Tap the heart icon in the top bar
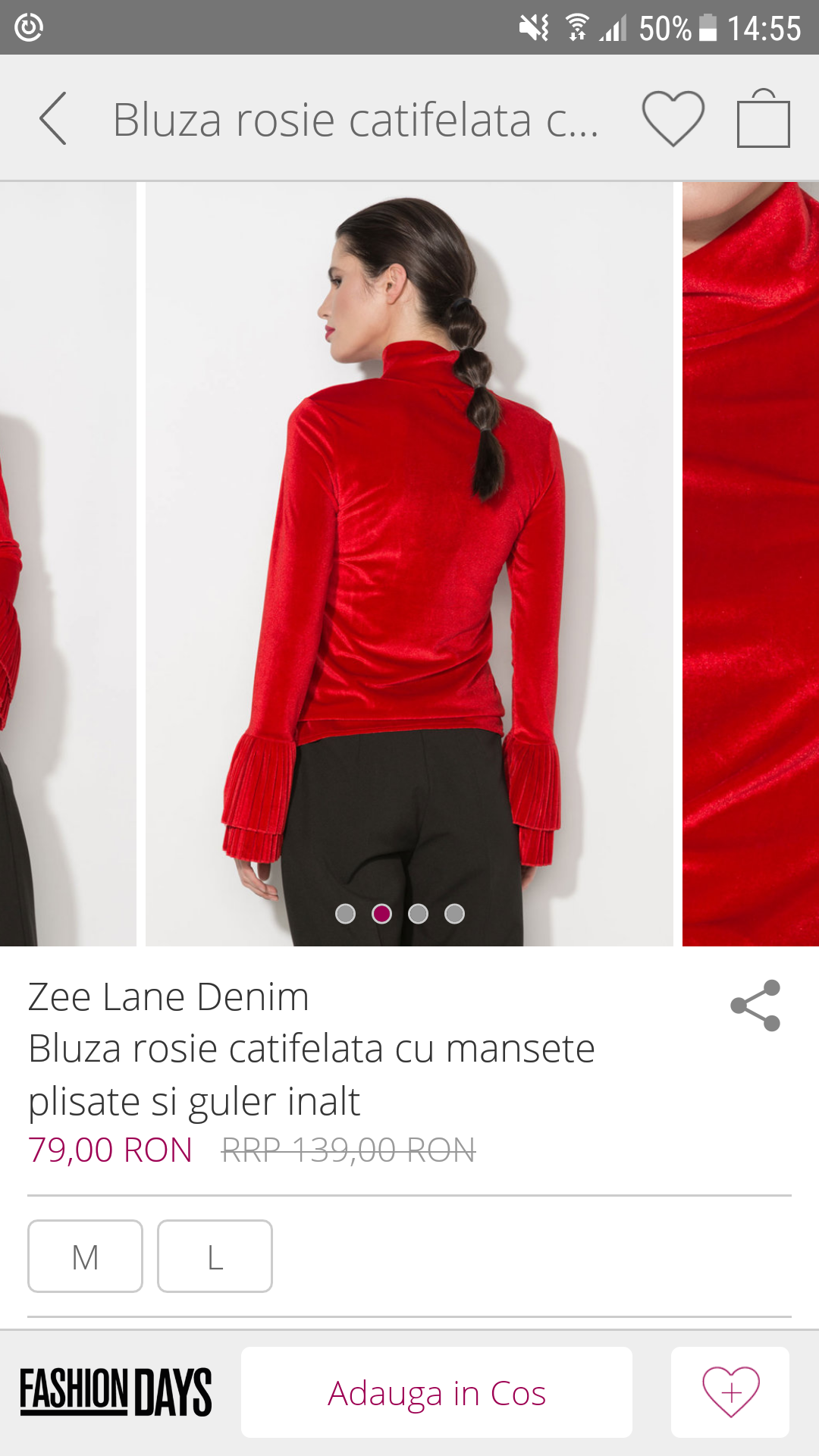The width and height of the screenshot is (819, 1456). 673,118
